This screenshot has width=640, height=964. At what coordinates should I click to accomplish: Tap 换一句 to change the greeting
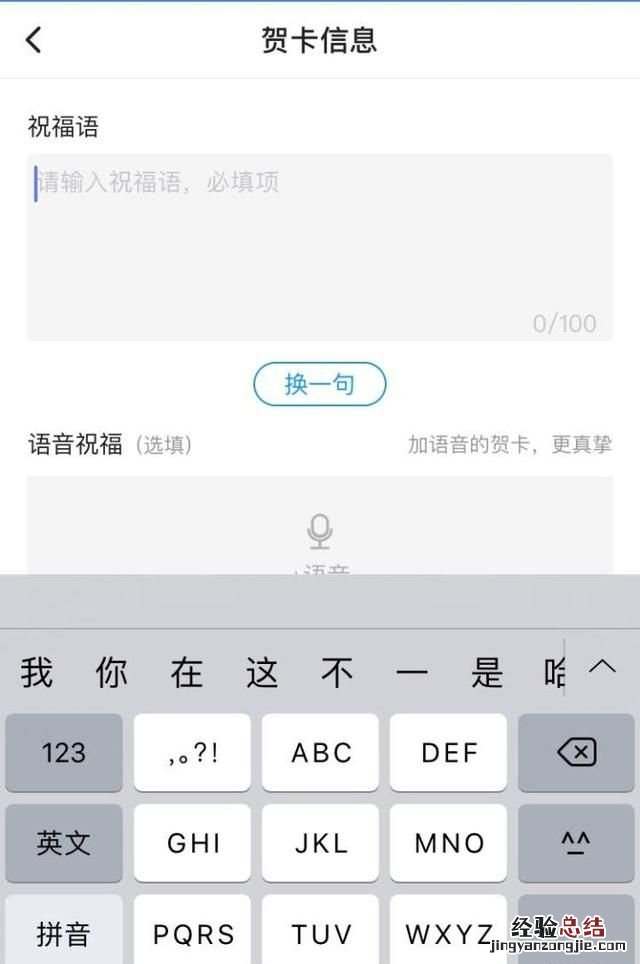(x=319, y=384)
